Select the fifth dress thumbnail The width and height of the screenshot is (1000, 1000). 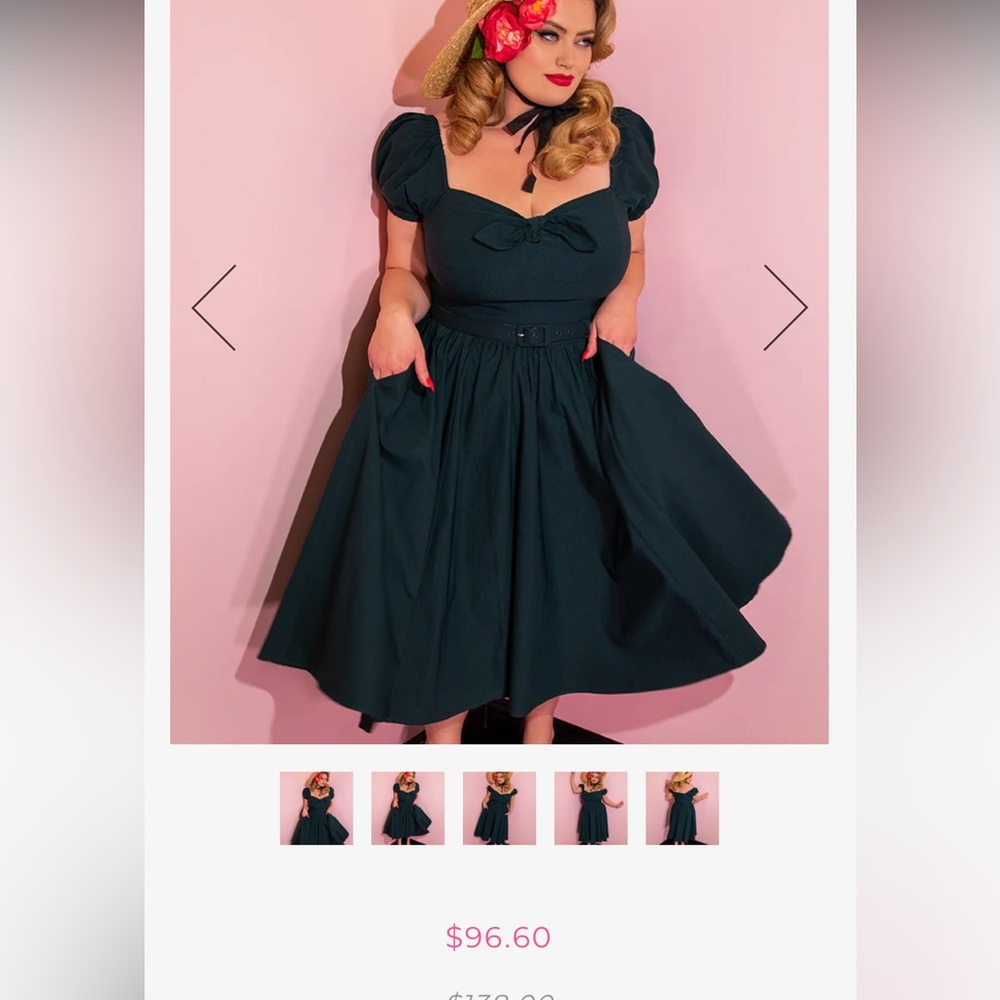pyautogui.click(x=682, y=808)
